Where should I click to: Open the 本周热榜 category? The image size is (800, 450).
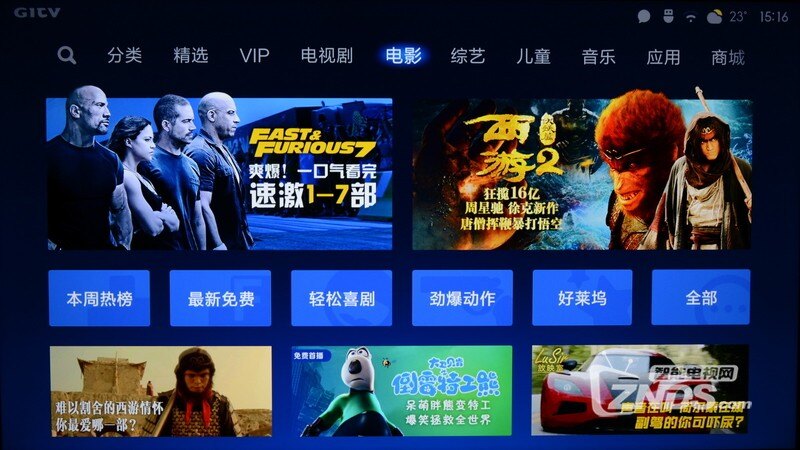pos(99,298)
